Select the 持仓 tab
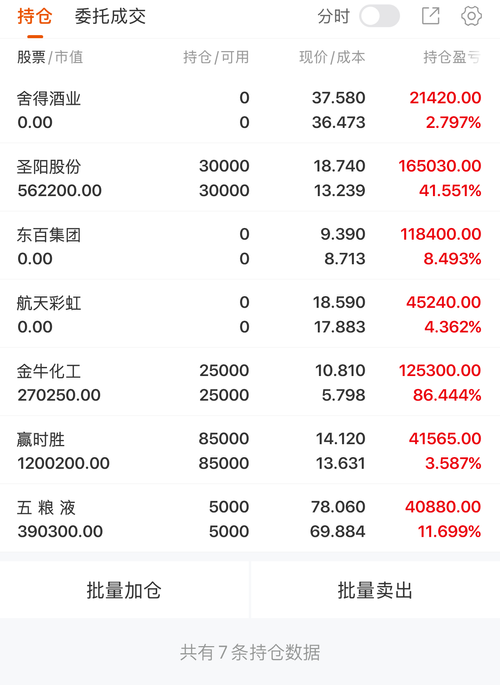Viewport: 500px width, 685px height. [x=35, y=17]
